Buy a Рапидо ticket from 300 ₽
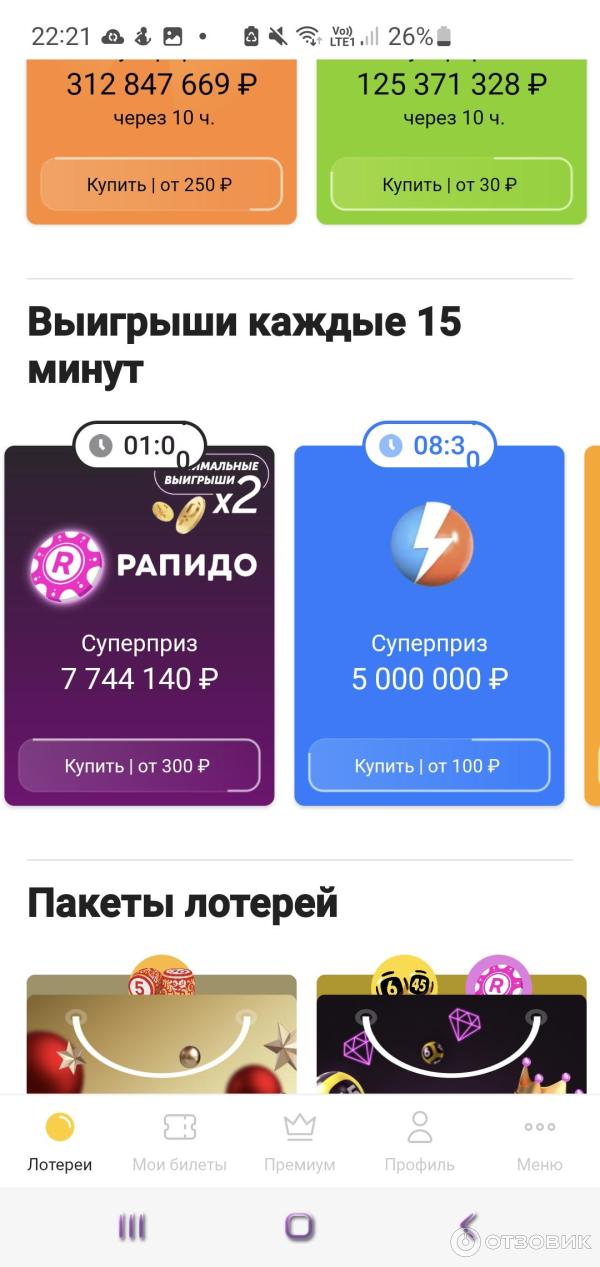 tap(138, 766)
